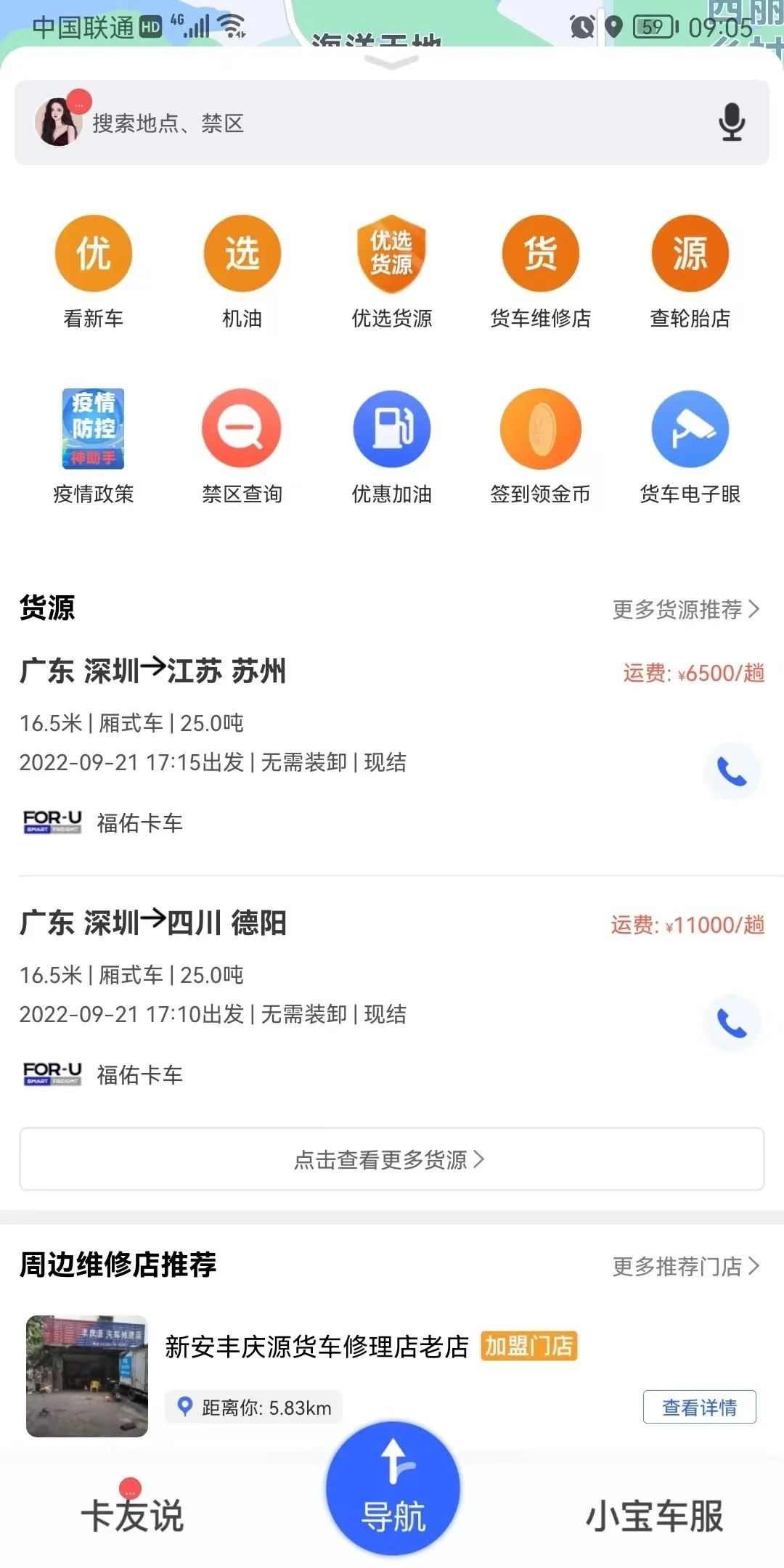Tap 点击查看更多货源 button
Viewport: 784px width, 1568px height.
click(x=392, y=1159)
